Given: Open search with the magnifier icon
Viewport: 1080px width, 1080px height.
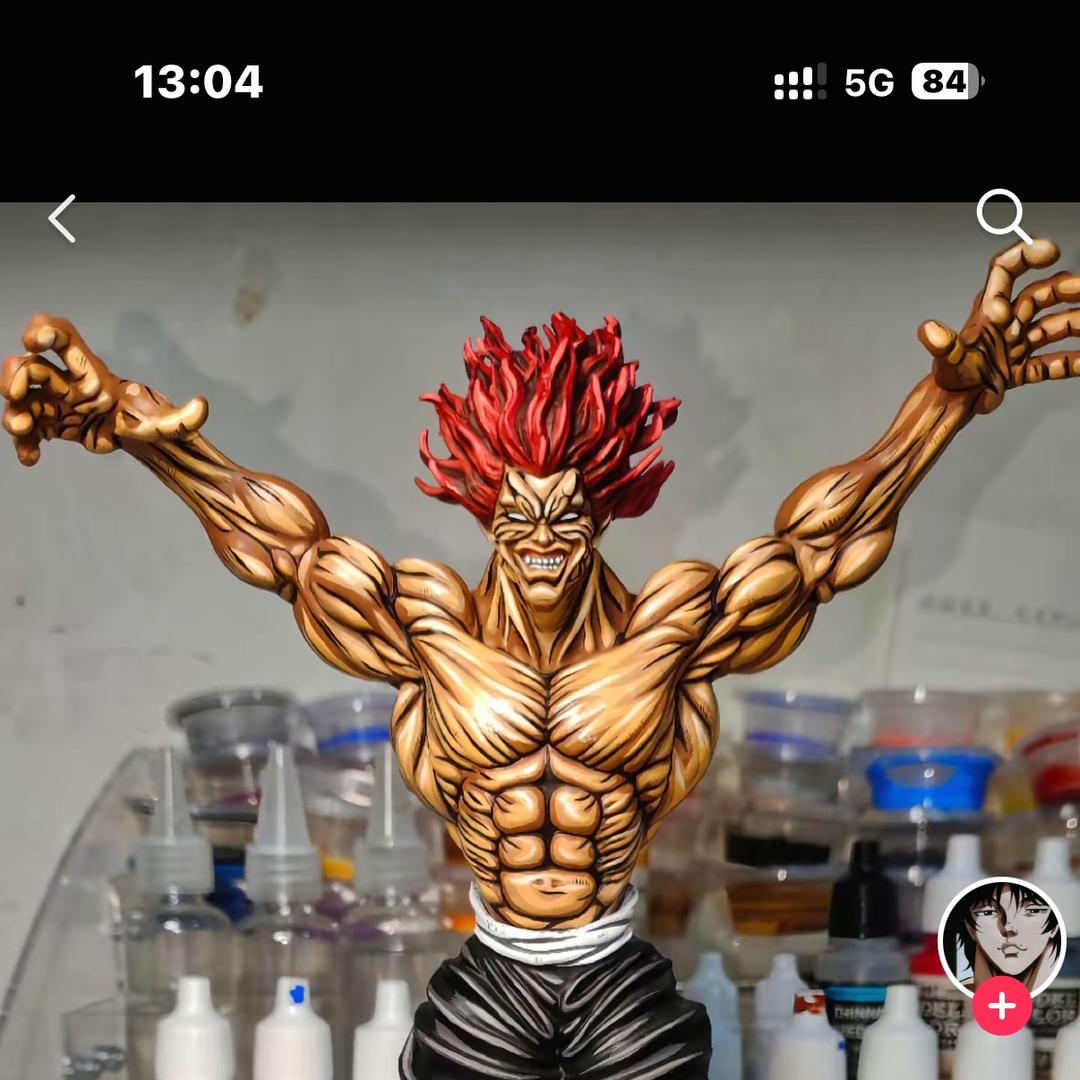Looking at the screenshot, I should coord(1003,216).
